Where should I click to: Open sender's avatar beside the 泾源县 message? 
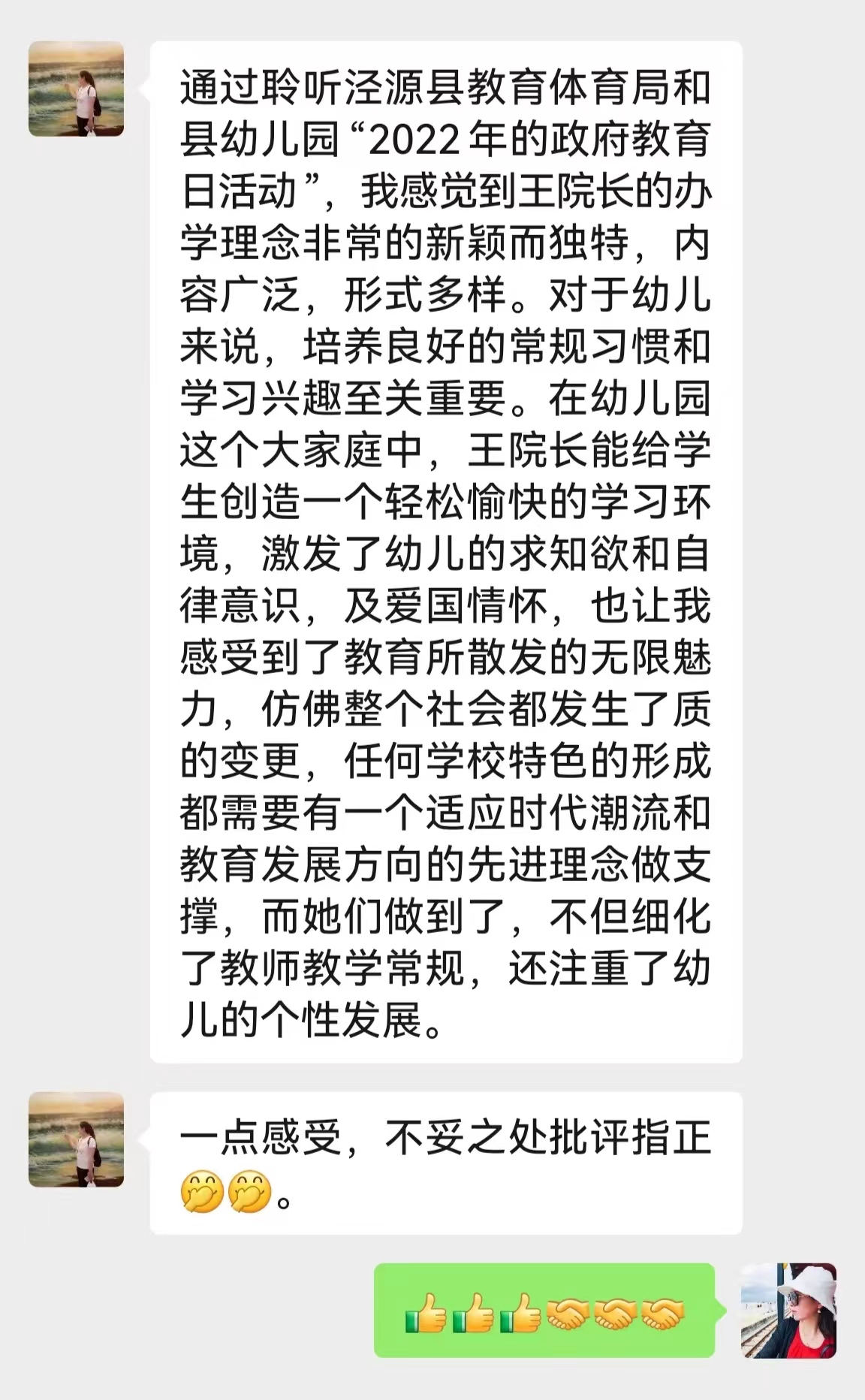click(x=76, y=89)
